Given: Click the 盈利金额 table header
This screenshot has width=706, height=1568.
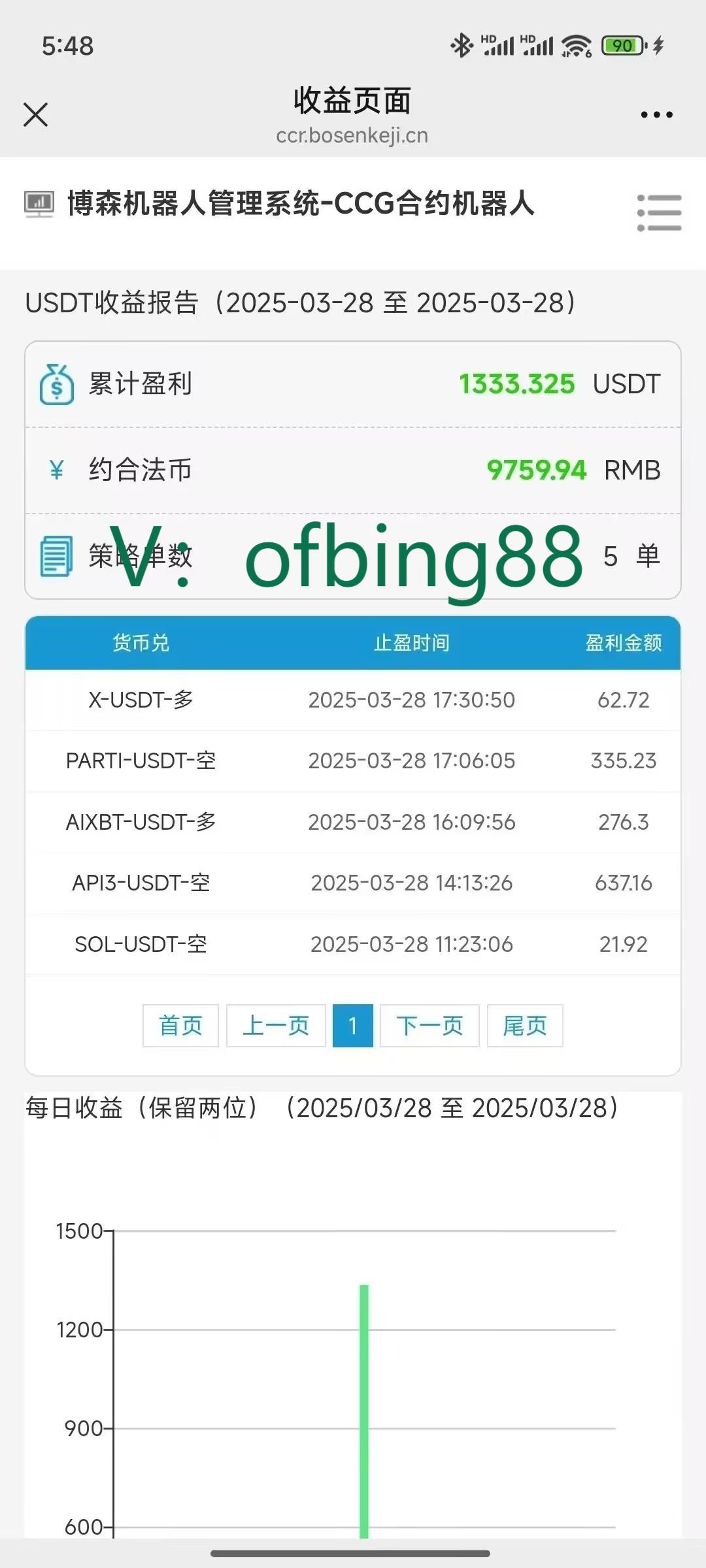Looking at the screenshot, I should pyautogui.click(x=623, y=643).
